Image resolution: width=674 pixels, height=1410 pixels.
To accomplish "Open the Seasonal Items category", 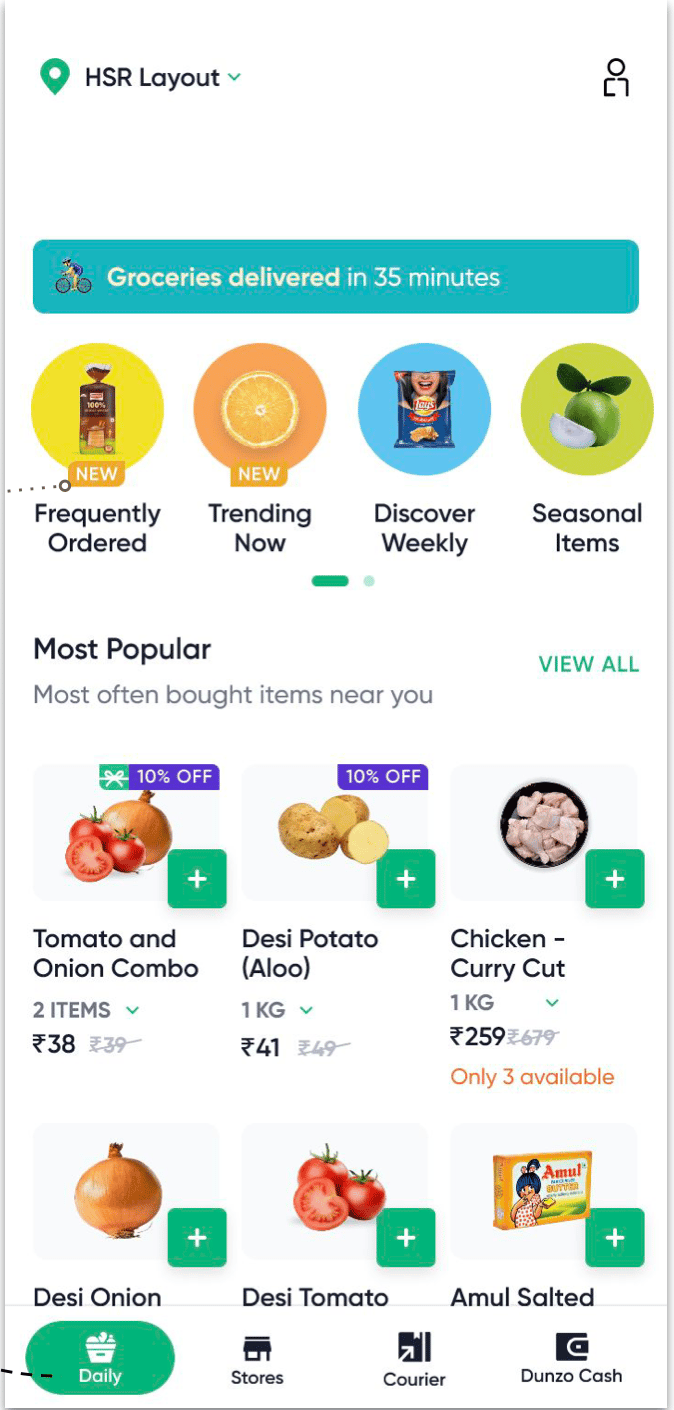I will 587,408.
